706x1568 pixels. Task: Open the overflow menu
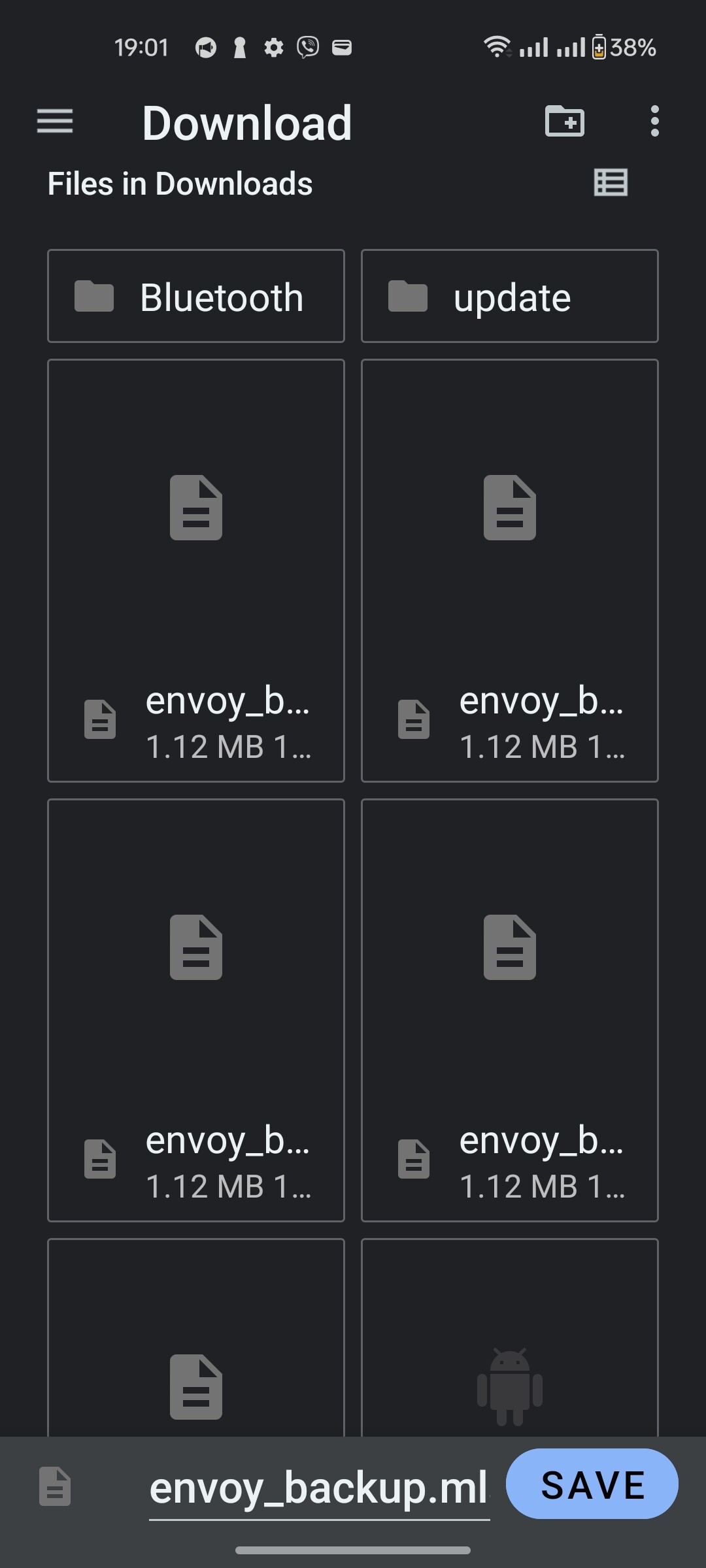(x=654, y=122)
